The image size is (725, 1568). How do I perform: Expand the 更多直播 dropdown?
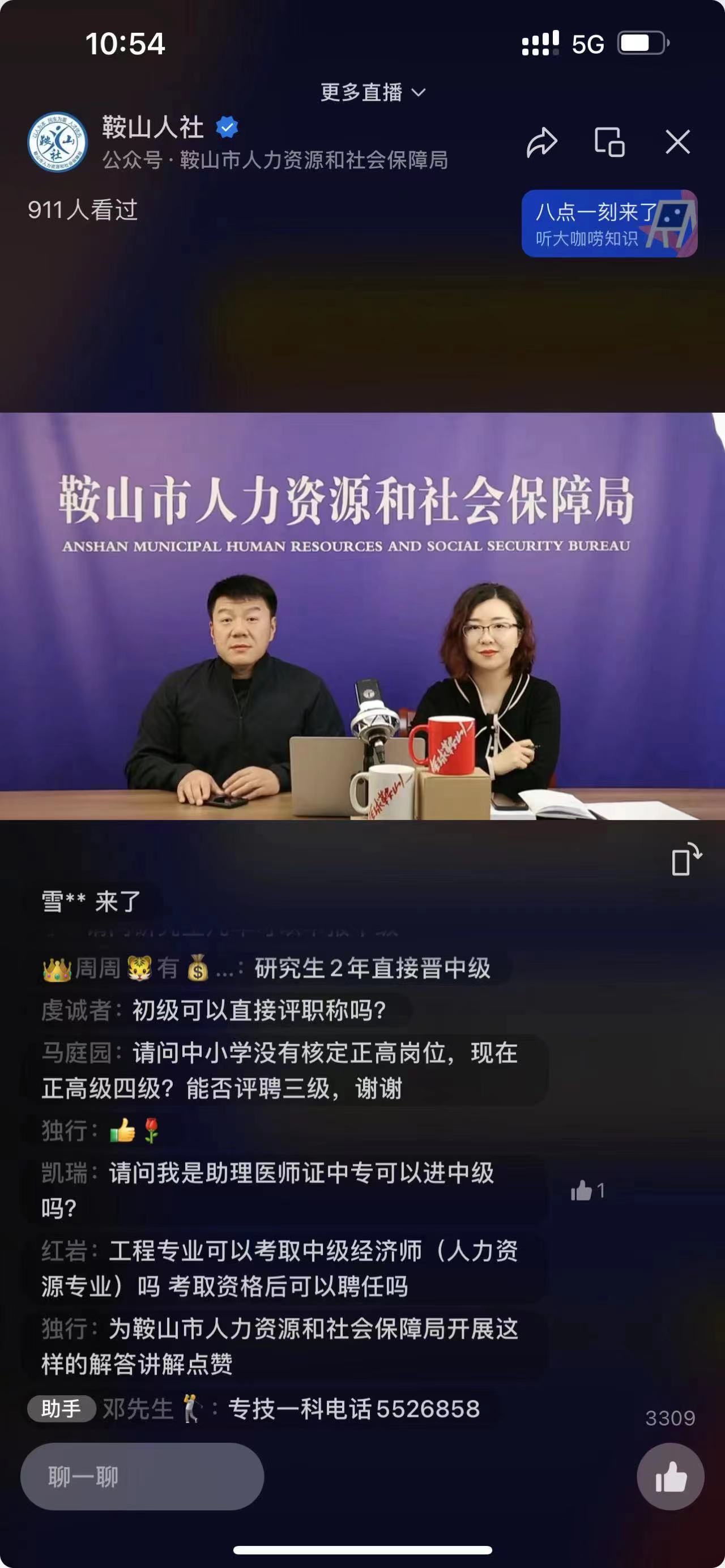[x=373, y=92]
